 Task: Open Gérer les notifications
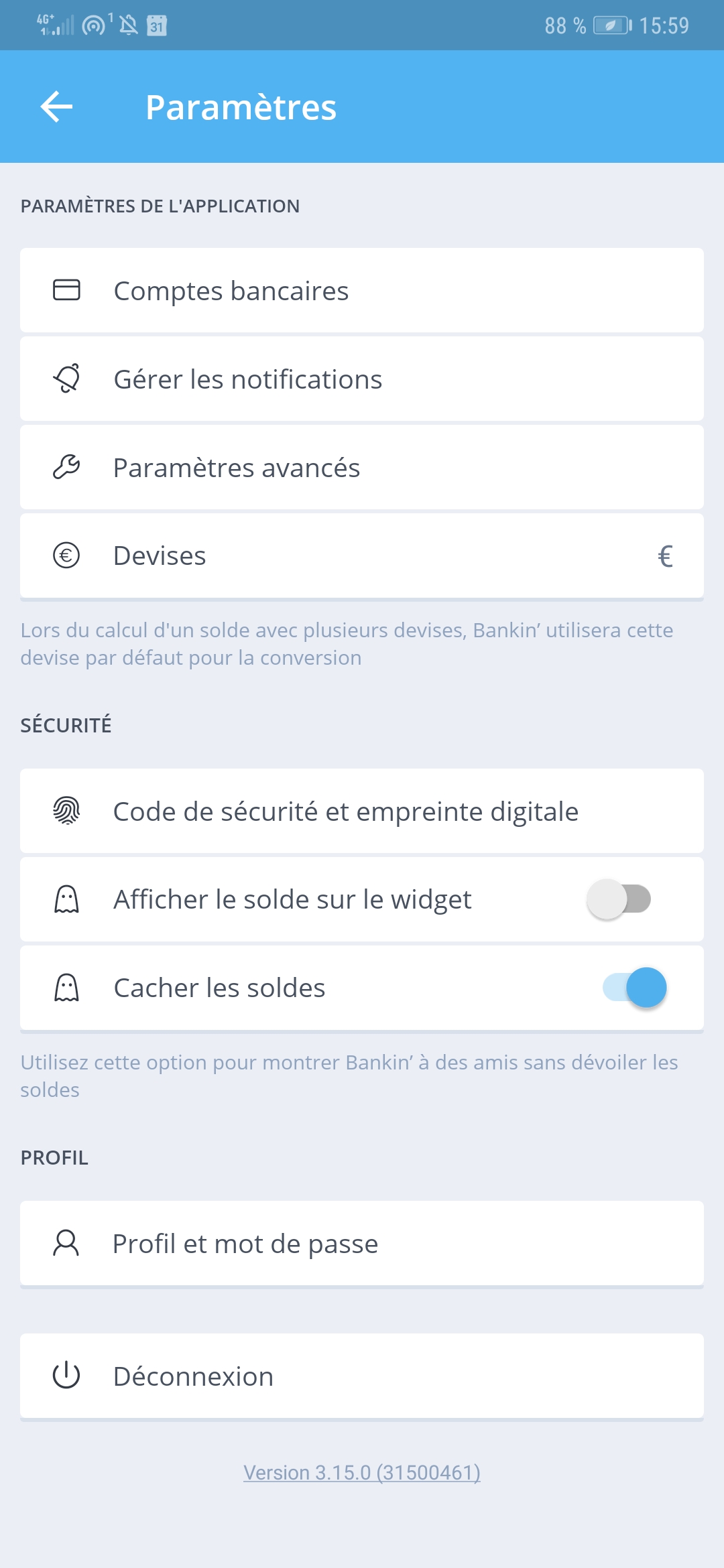point(362,379)
